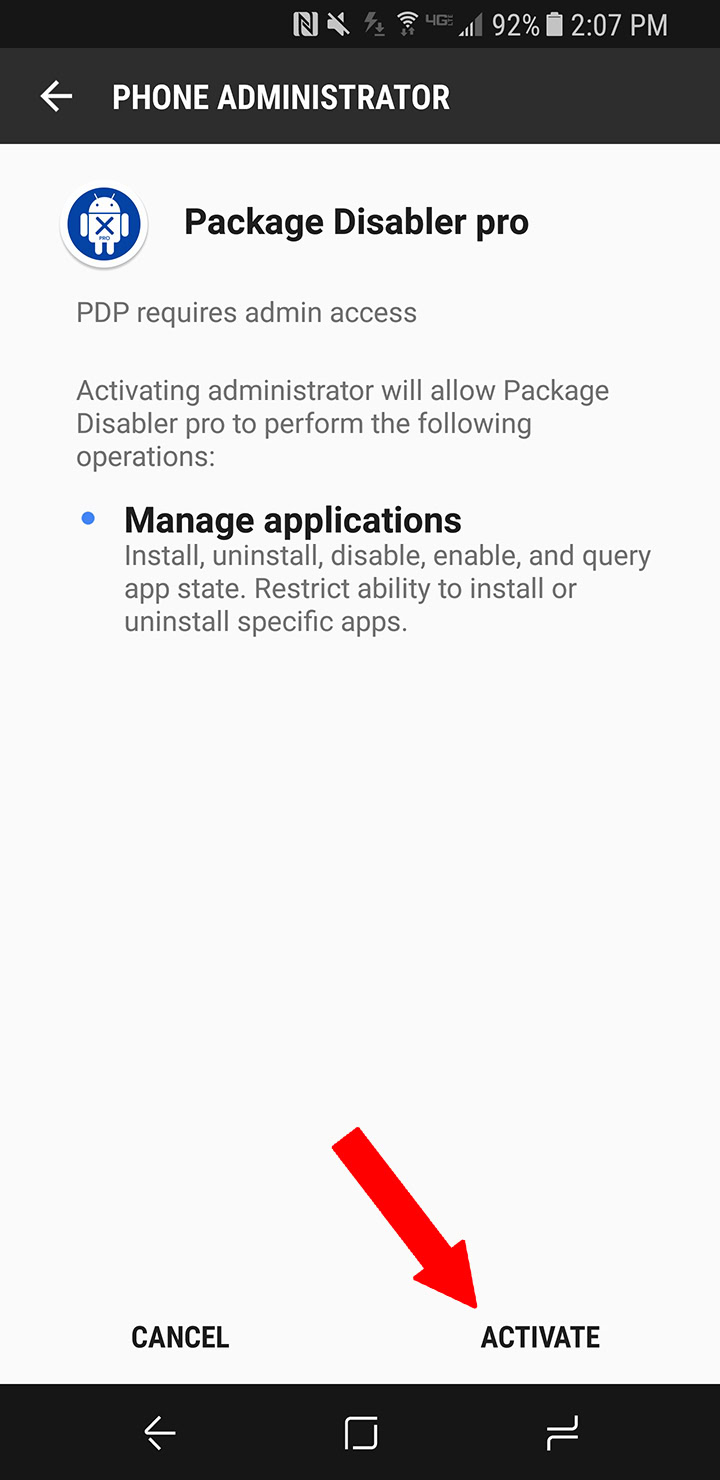
Task: Open the recent apps view
Action: 562,1434
